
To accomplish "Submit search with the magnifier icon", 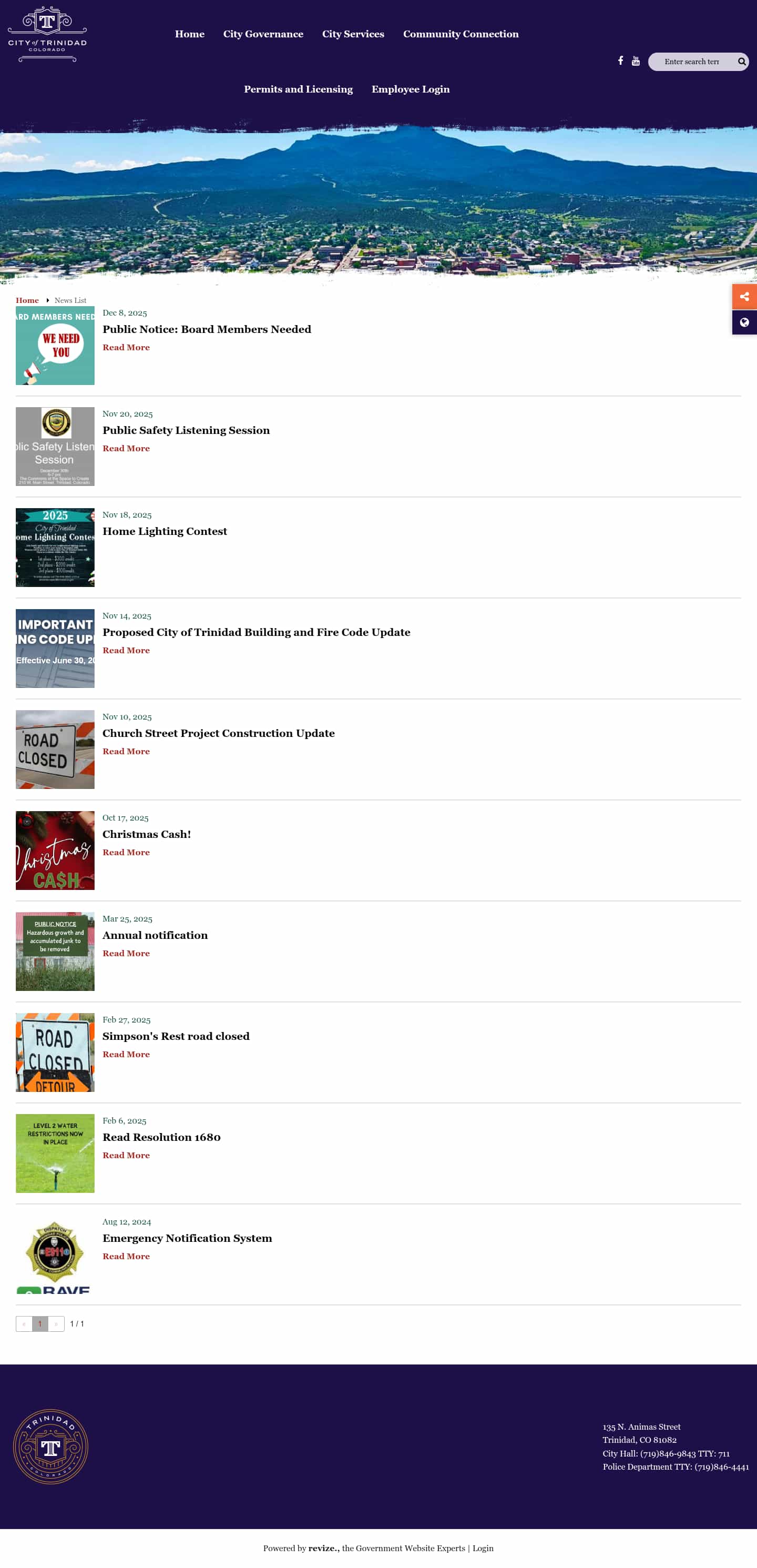I will (x=741, y=62).
